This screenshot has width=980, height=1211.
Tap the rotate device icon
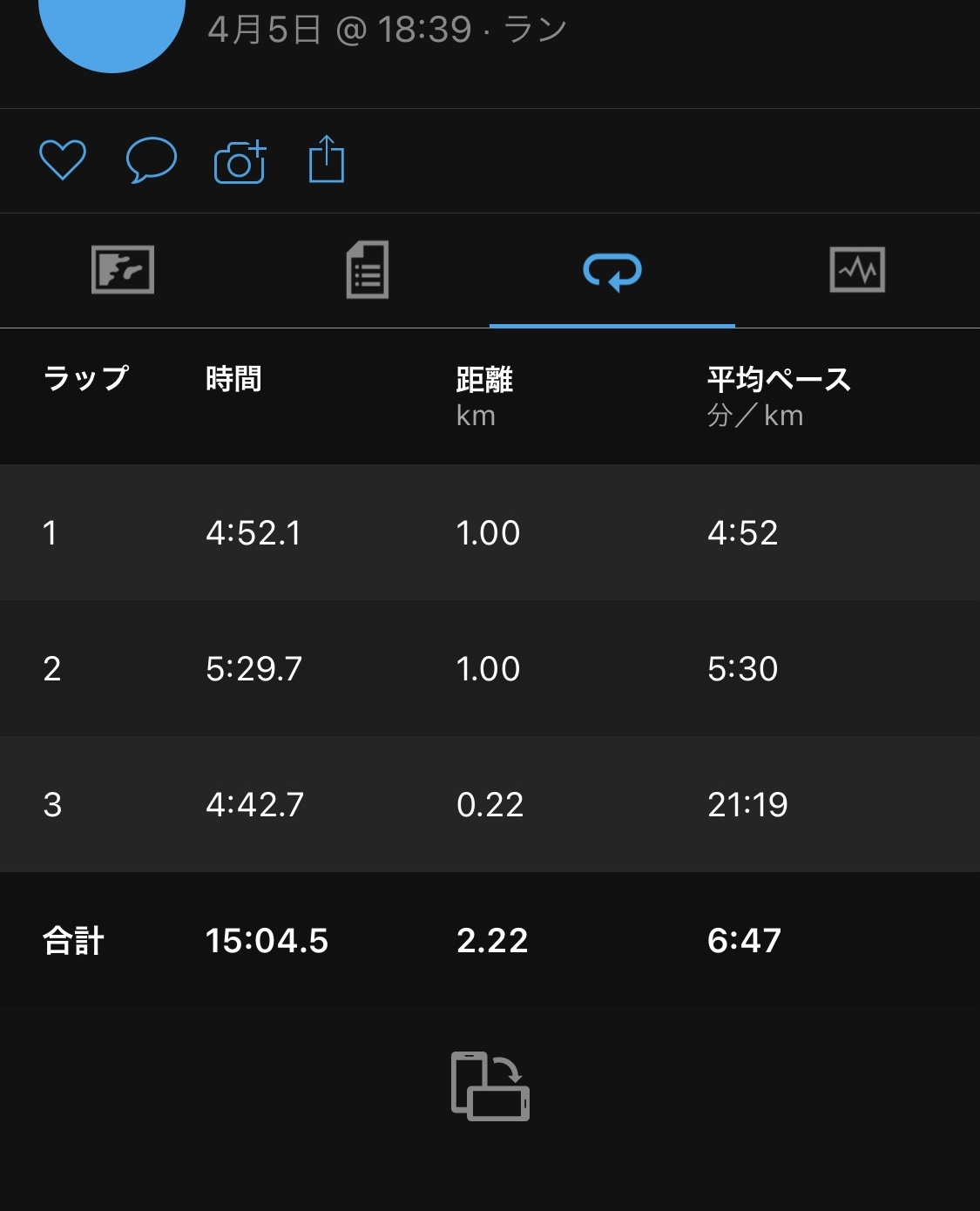[x=490, y=1086]
